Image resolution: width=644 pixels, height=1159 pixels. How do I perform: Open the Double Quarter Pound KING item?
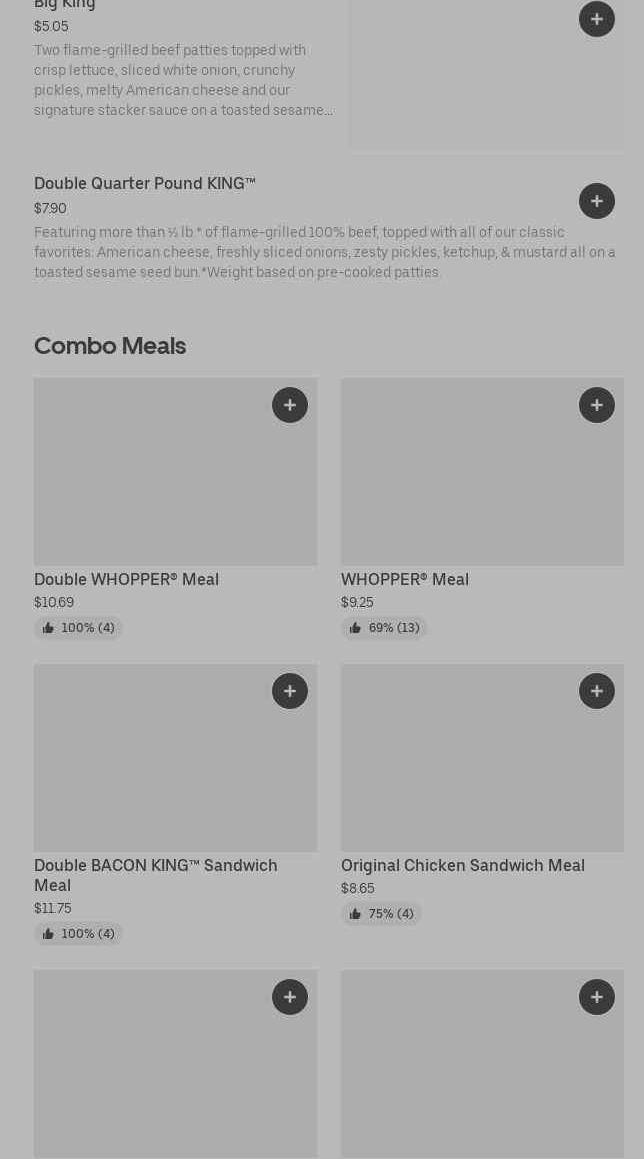tap(145, 184)
